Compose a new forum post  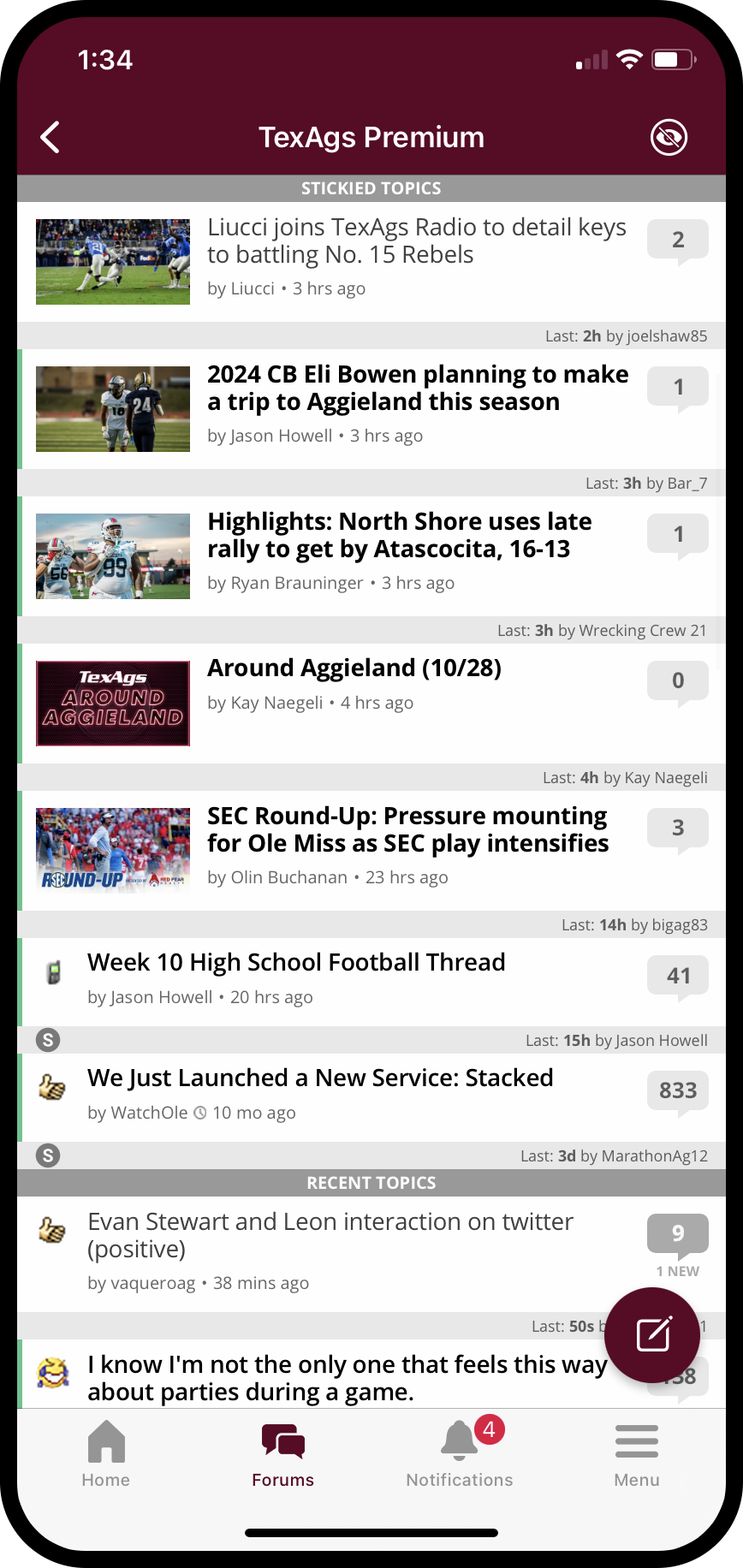(x=652, y=1335)
